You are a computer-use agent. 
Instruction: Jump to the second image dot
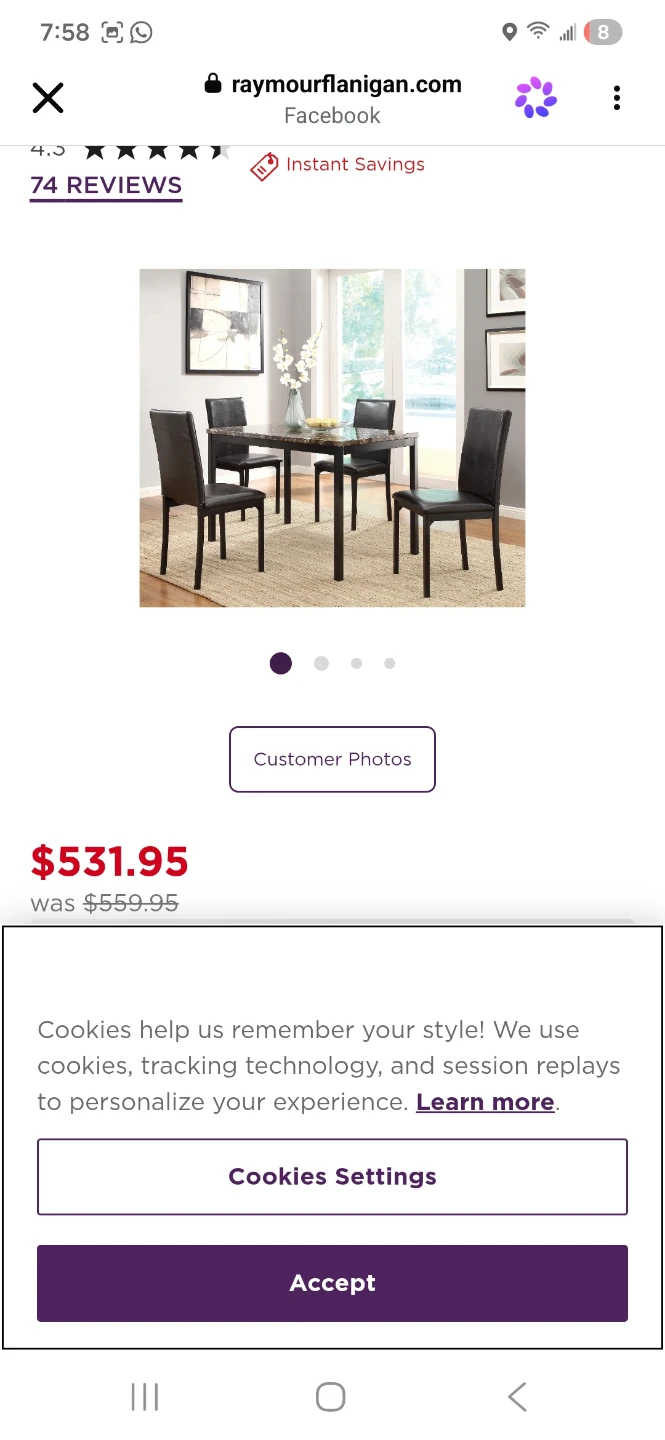tap(321, 663)
